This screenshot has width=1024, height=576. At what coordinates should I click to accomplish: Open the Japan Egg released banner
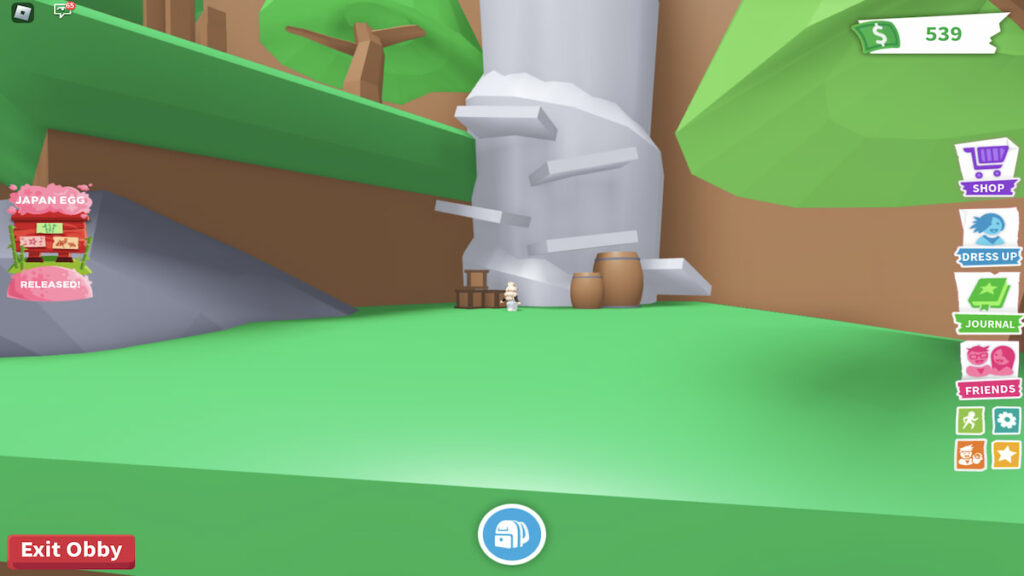click(x=50, y=242)
